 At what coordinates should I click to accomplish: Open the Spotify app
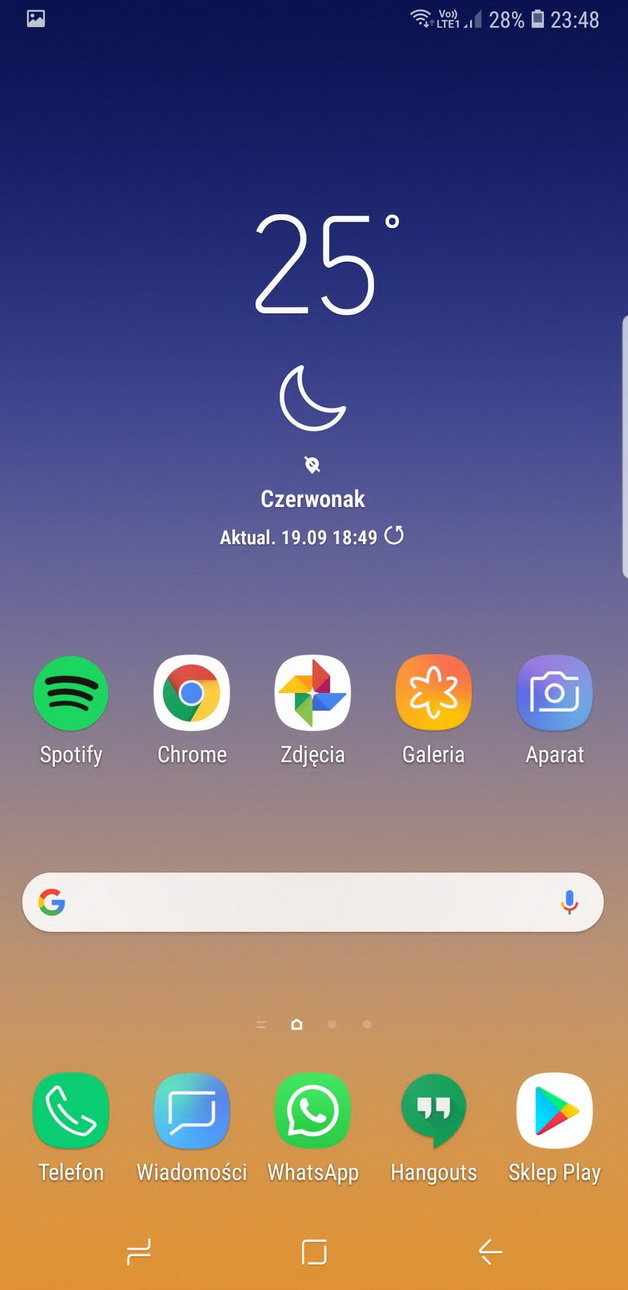71,693
